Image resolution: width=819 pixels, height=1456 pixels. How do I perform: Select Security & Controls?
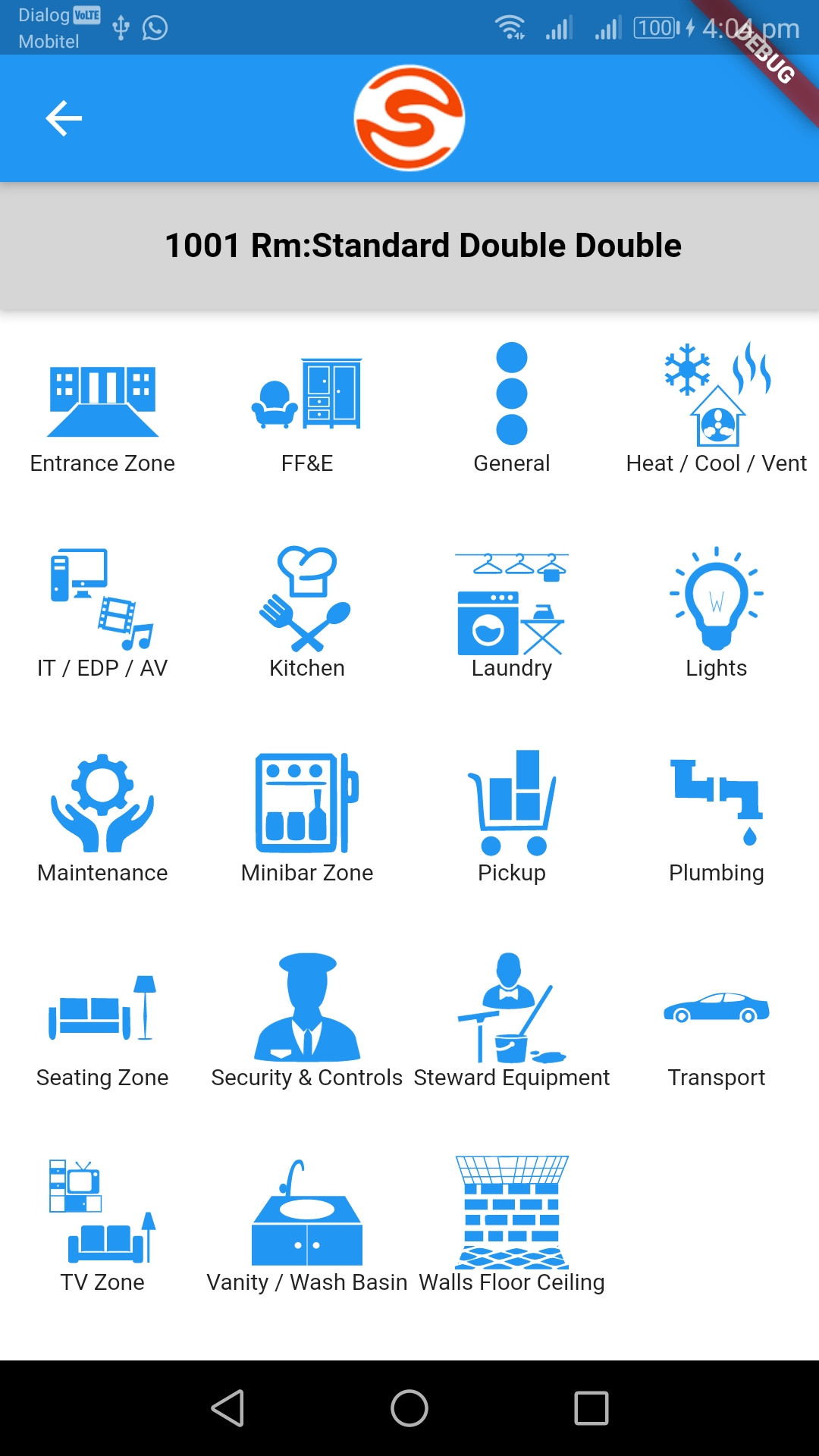click(x=307, y=1021)
